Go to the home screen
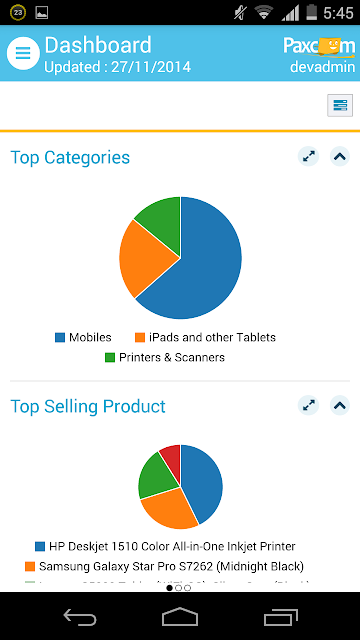The width and height of the screenshot is (360, 640). pos(180,616)
